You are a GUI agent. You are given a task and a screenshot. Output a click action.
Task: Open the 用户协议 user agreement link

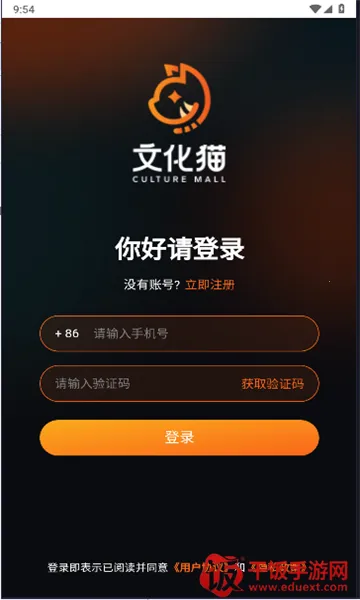tap(201, 567)
